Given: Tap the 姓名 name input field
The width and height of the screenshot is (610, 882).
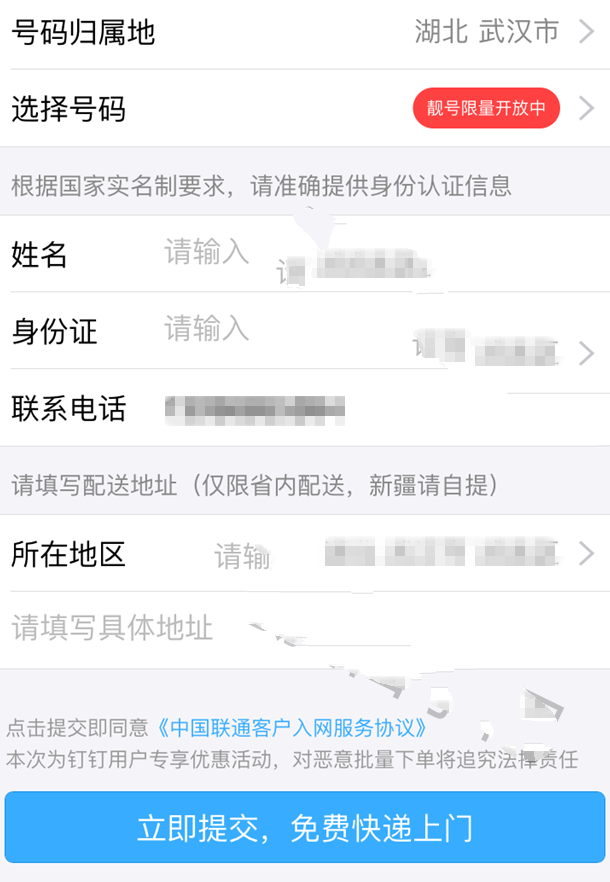Looking at the screenshot, I should [x=300, y=254].
